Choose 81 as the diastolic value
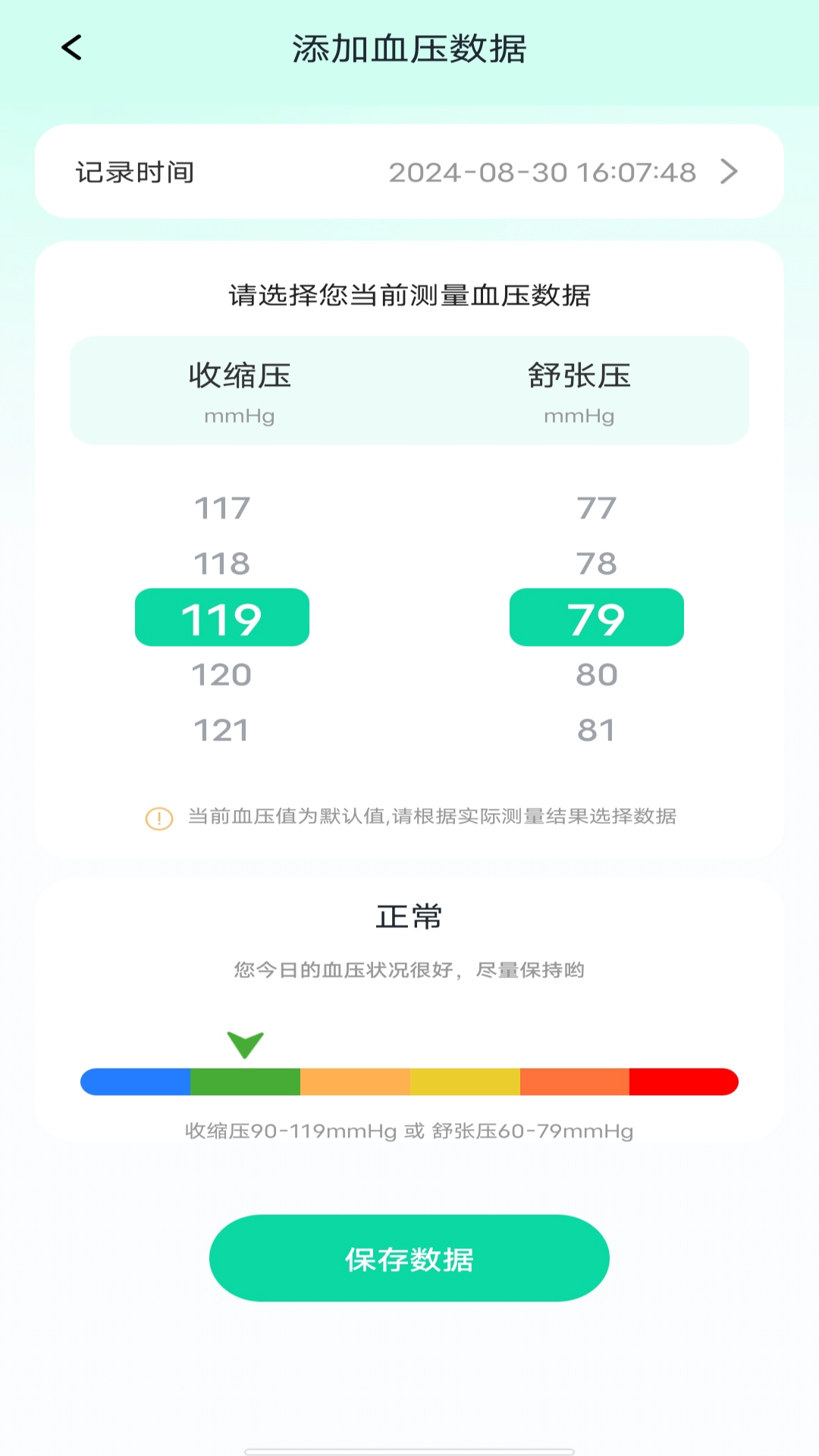This screenshot has height=1456, width=819. pyautogui.click(x=597, y=730)
